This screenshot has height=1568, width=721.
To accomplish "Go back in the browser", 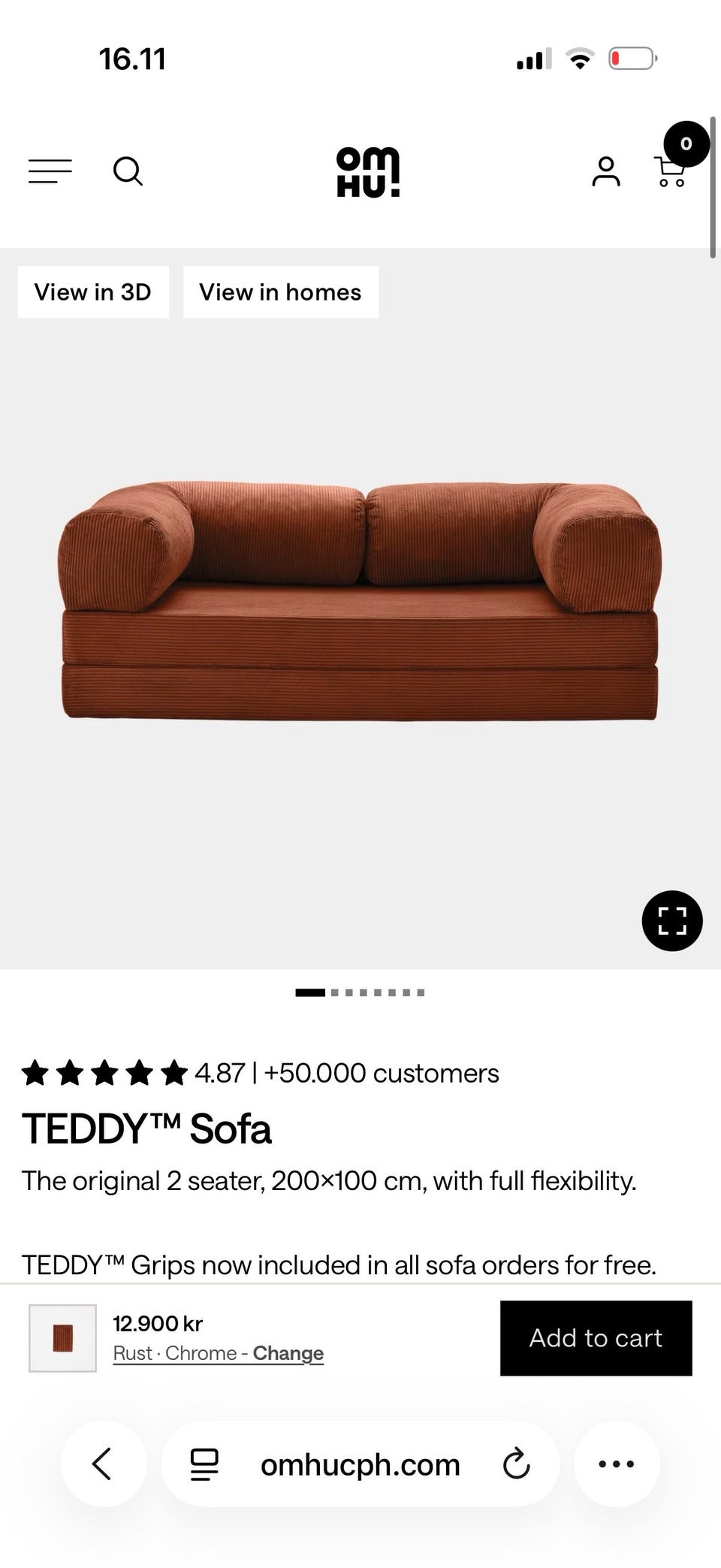I will [x=104, y=1464].
